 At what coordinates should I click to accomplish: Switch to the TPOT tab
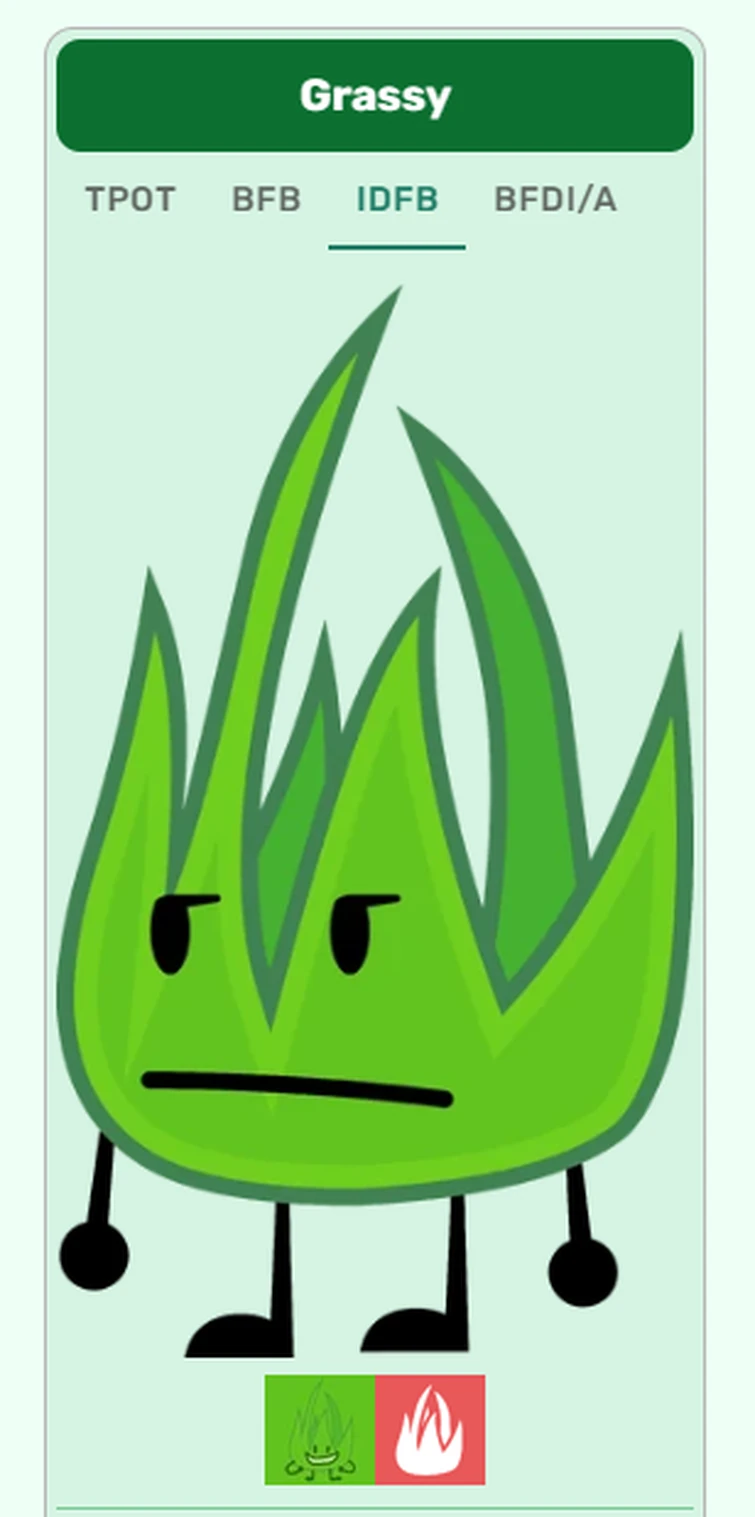click(x=130, y=200)
